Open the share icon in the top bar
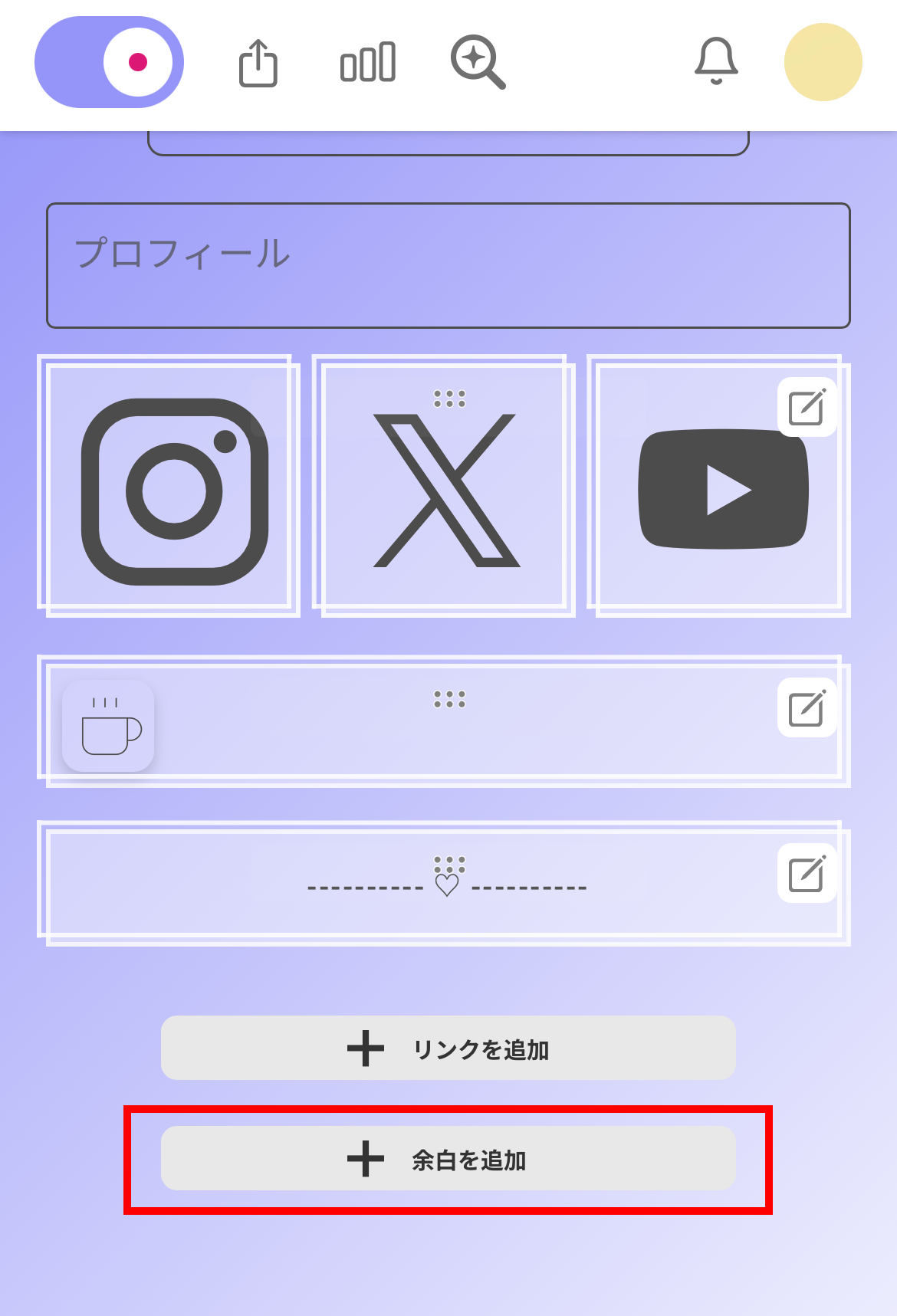This screenshot has width=897, height=1316. click(x=258, y=61)
